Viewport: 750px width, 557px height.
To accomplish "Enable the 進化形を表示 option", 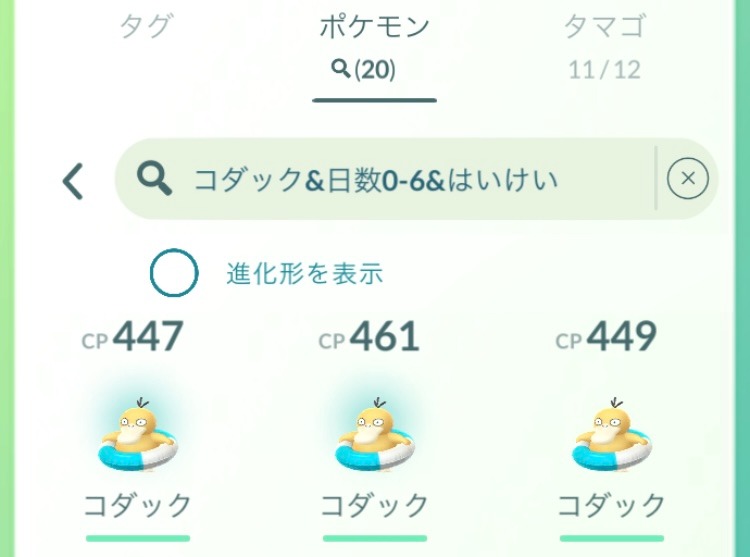I will pos(175,273).
